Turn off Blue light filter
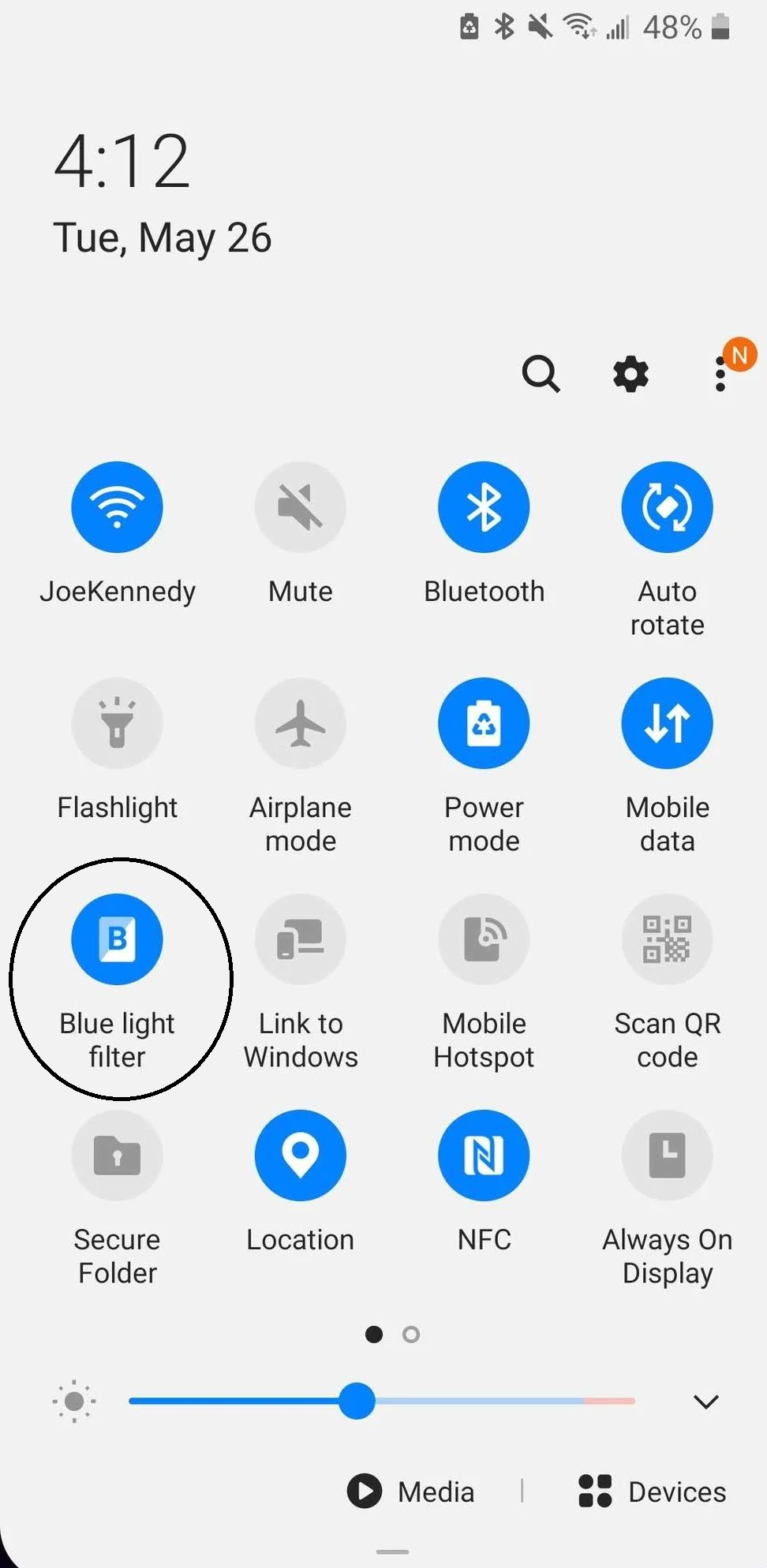The image size is (767, 1568). pos(117,939)
